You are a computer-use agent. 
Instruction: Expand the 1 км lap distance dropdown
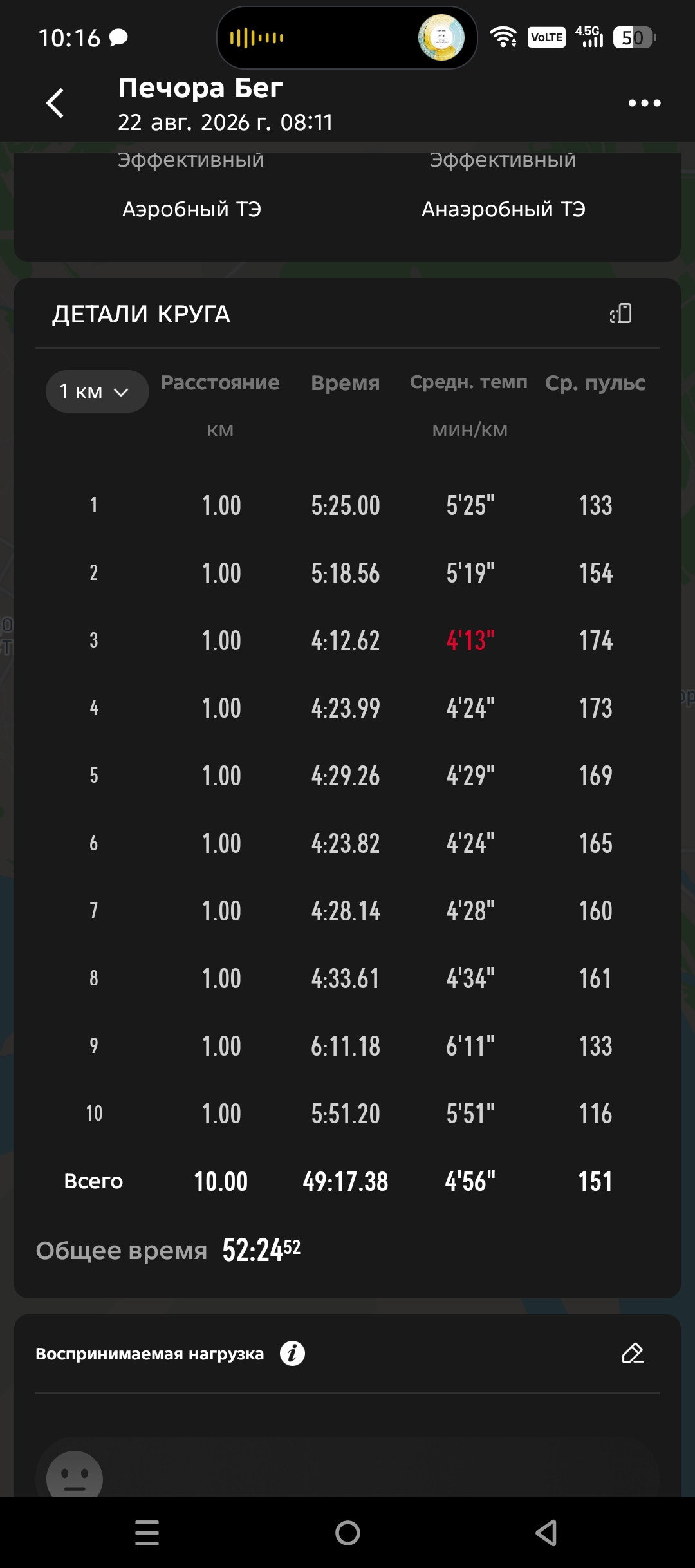click(x=97, y=391)
